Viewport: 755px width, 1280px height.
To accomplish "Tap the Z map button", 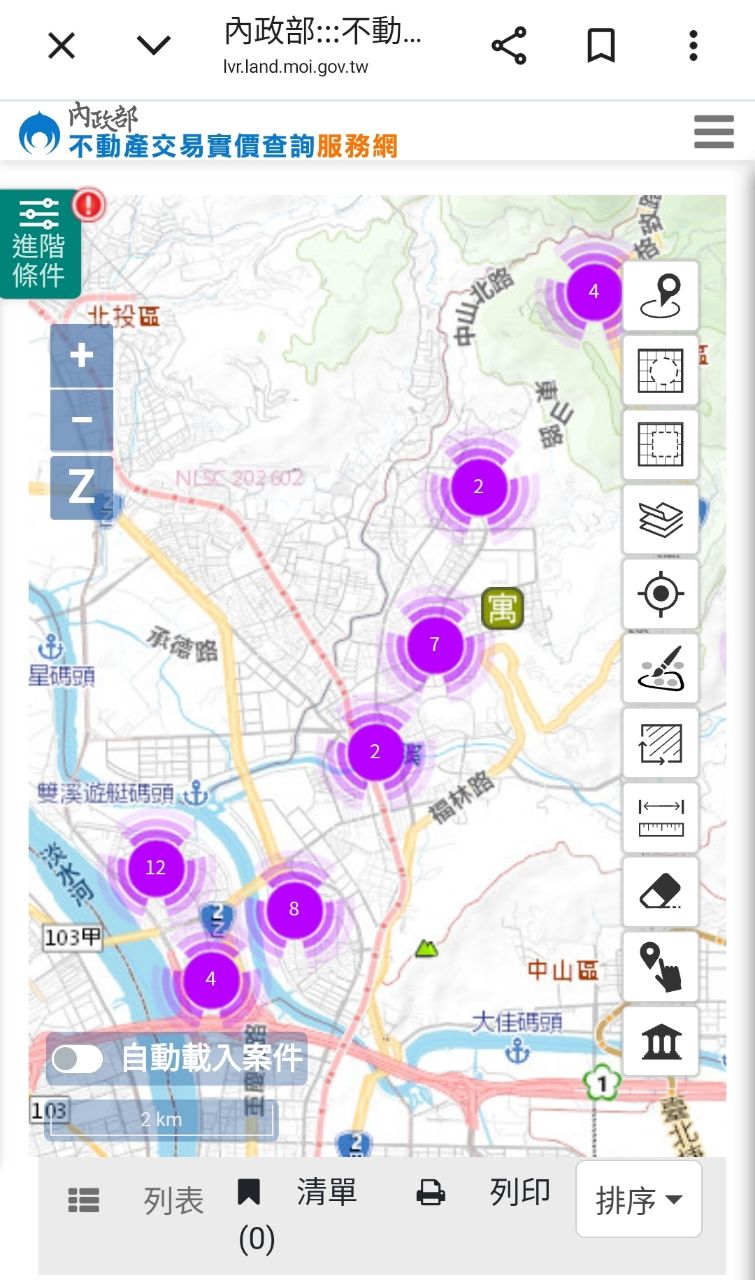I will click(x=81, y=487).
